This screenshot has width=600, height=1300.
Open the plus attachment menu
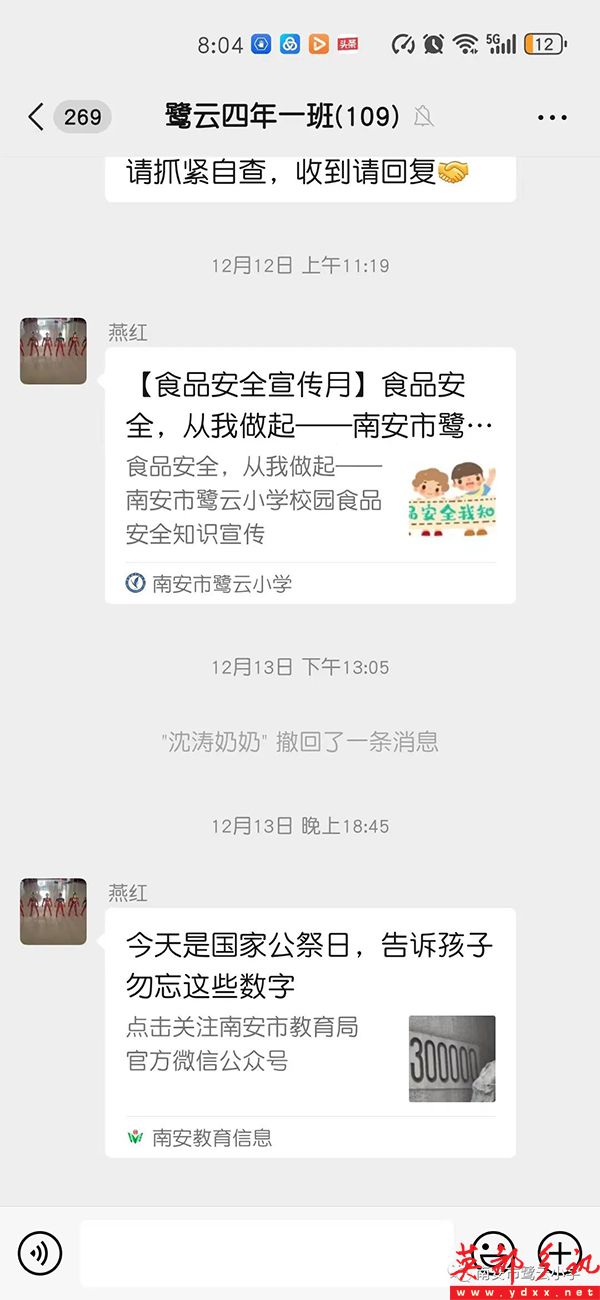560,1252
